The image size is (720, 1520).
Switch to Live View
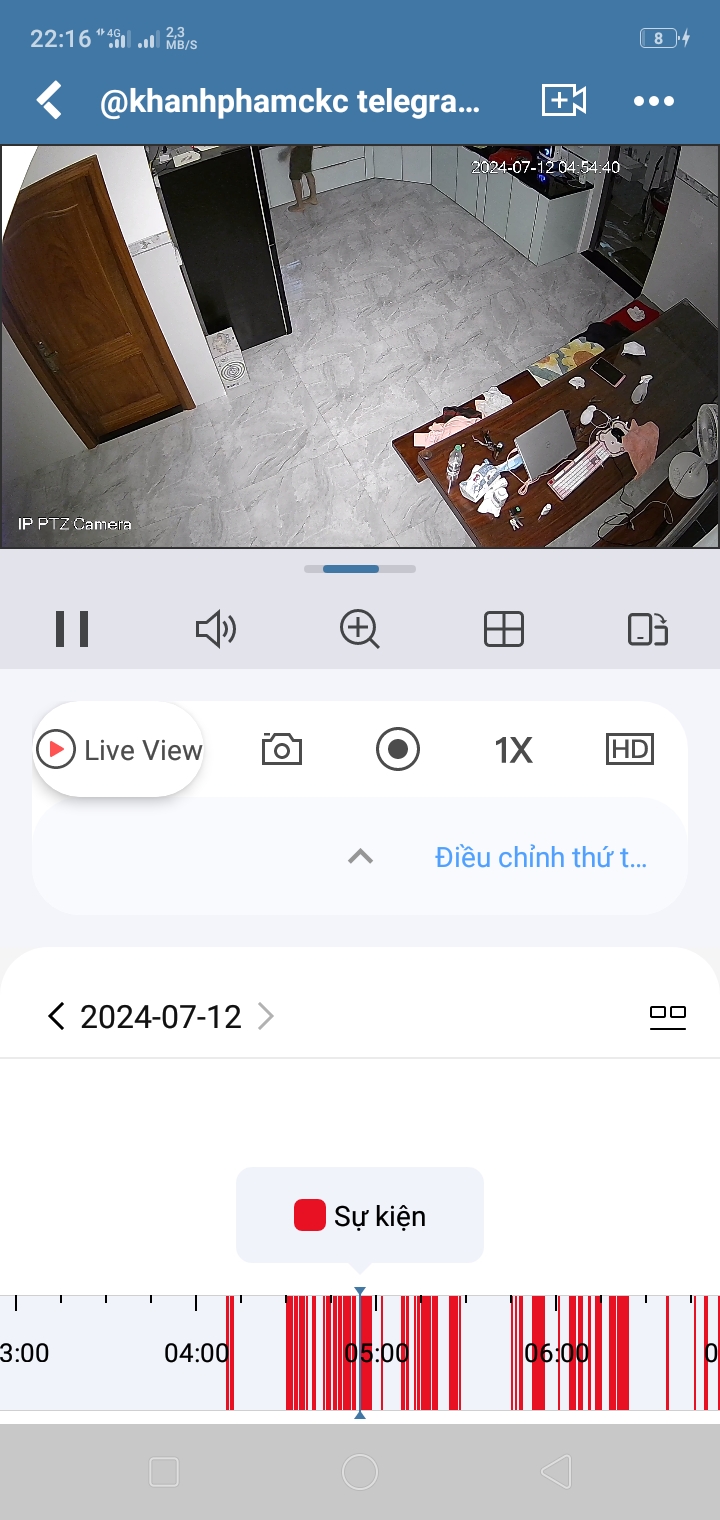[x=119, y=749]
